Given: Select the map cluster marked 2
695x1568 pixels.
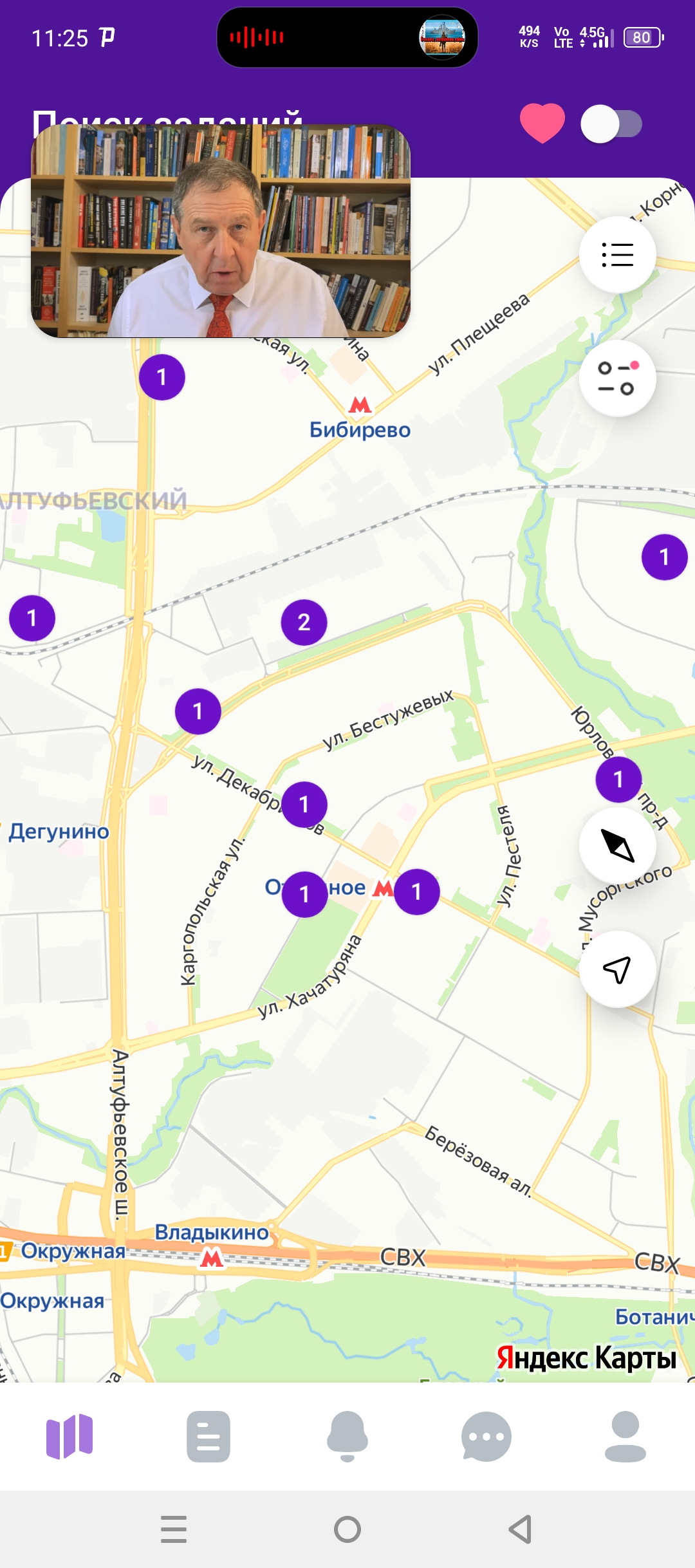Looking at the screenshot, I should click(304, 622).
